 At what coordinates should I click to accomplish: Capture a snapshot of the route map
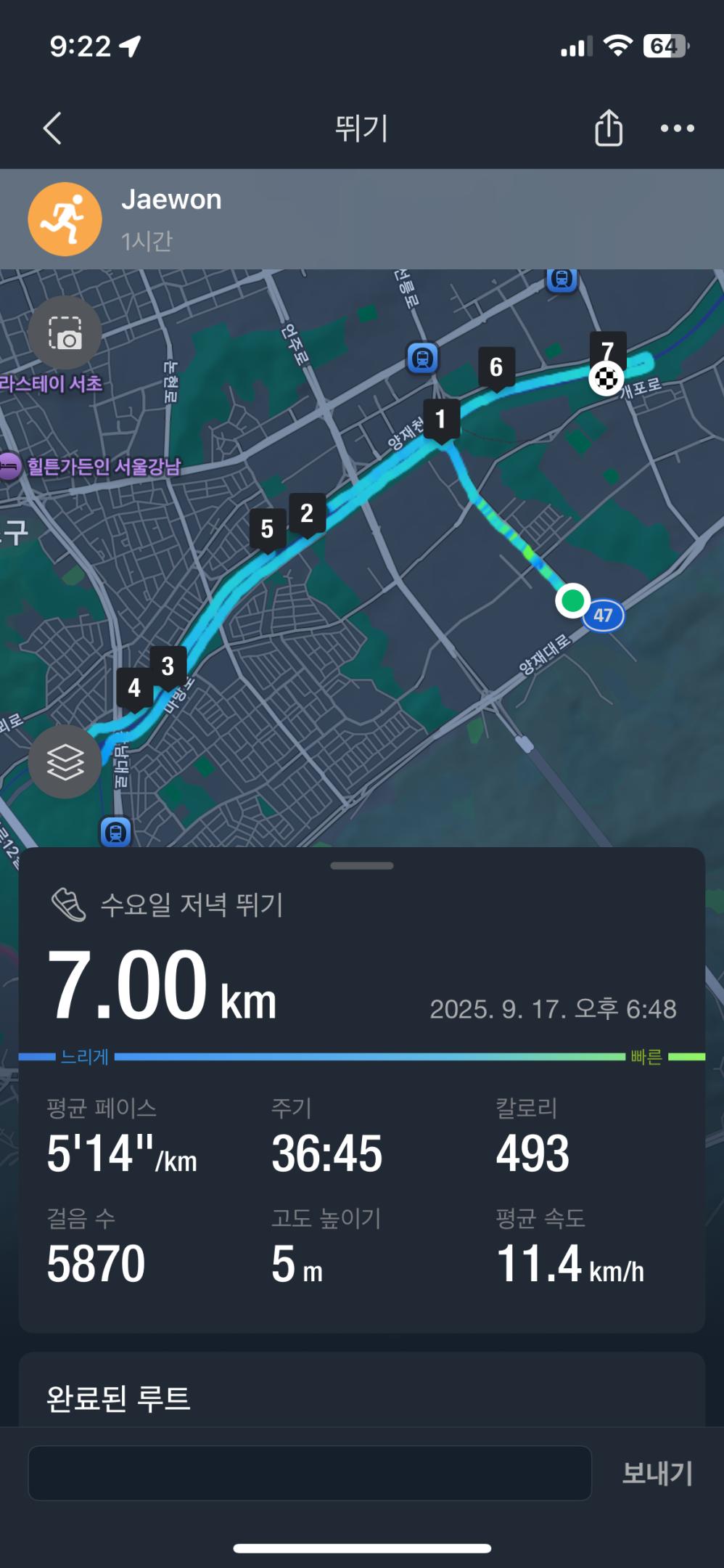[65, 333]
